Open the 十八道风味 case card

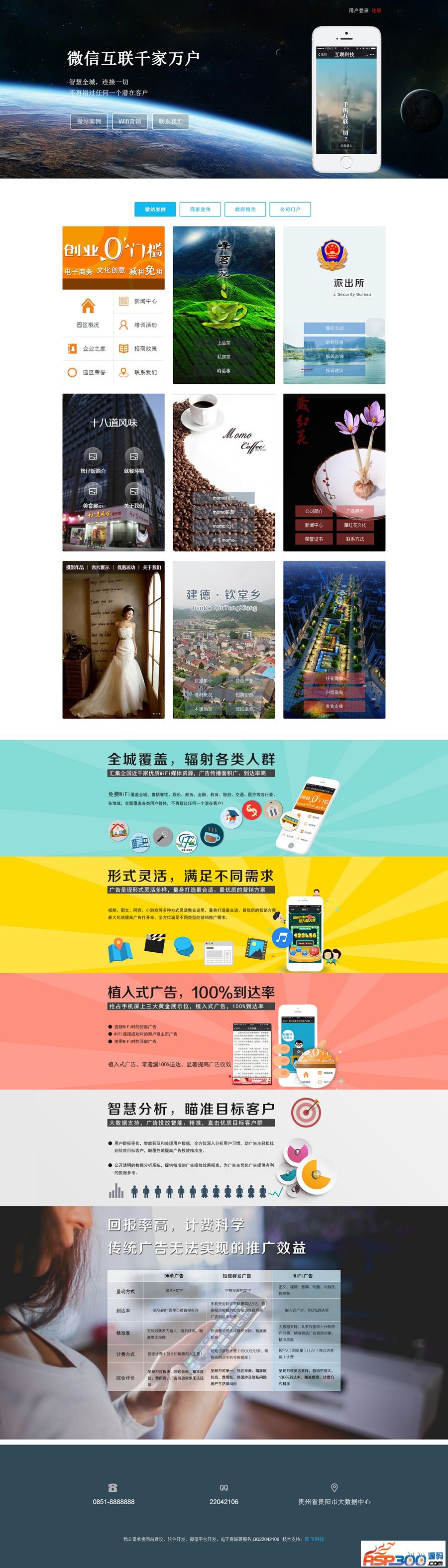tap(113, 472)
